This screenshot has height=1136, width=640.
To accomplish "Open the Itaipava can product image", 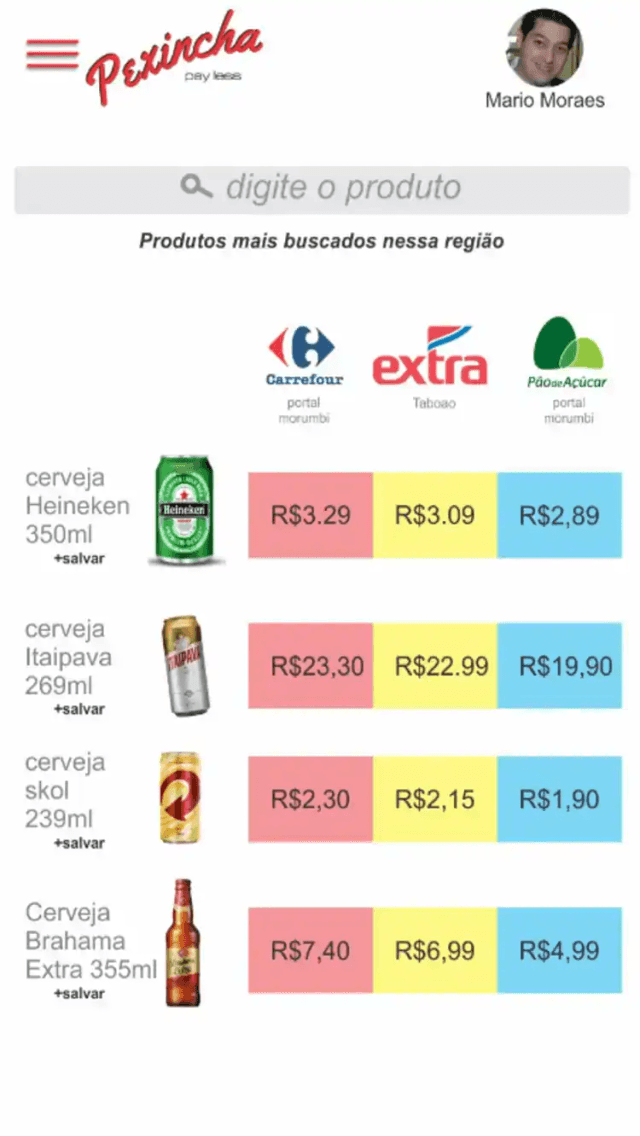I will 186,665.
